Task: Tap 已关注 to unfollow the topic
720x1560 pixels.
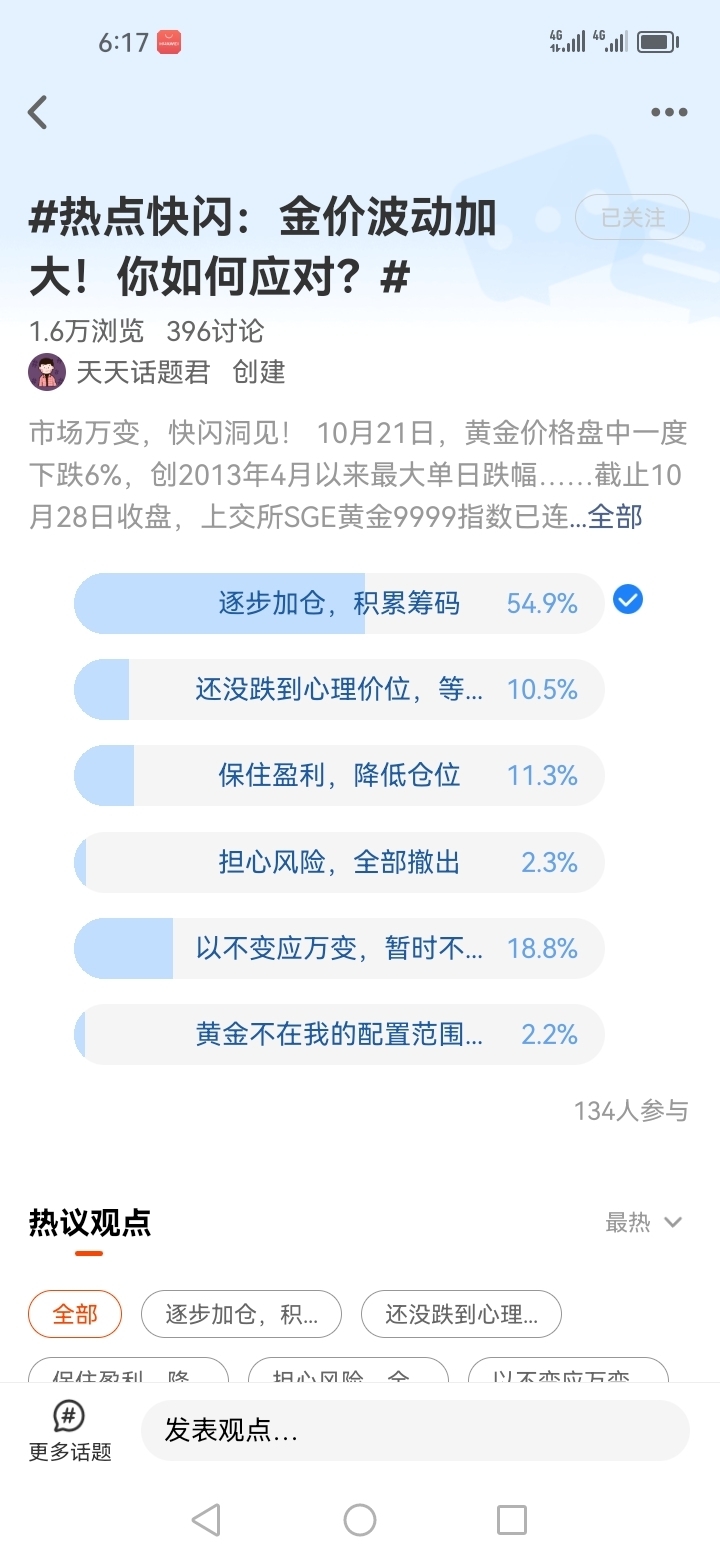Action: click(631, 217)
